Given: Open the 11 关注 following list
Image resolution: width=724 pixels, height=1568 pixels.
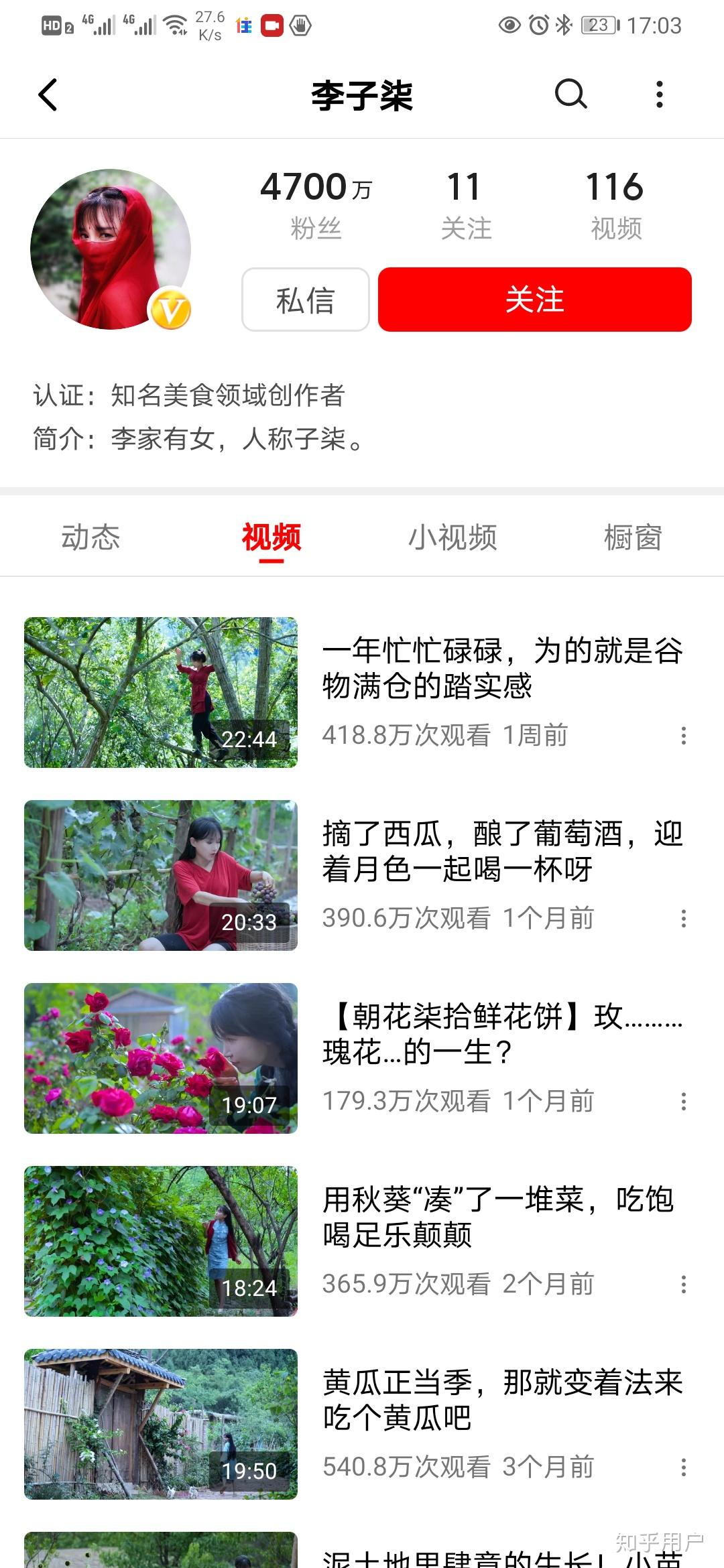Looking at the screenshot, I should [466, 204].
